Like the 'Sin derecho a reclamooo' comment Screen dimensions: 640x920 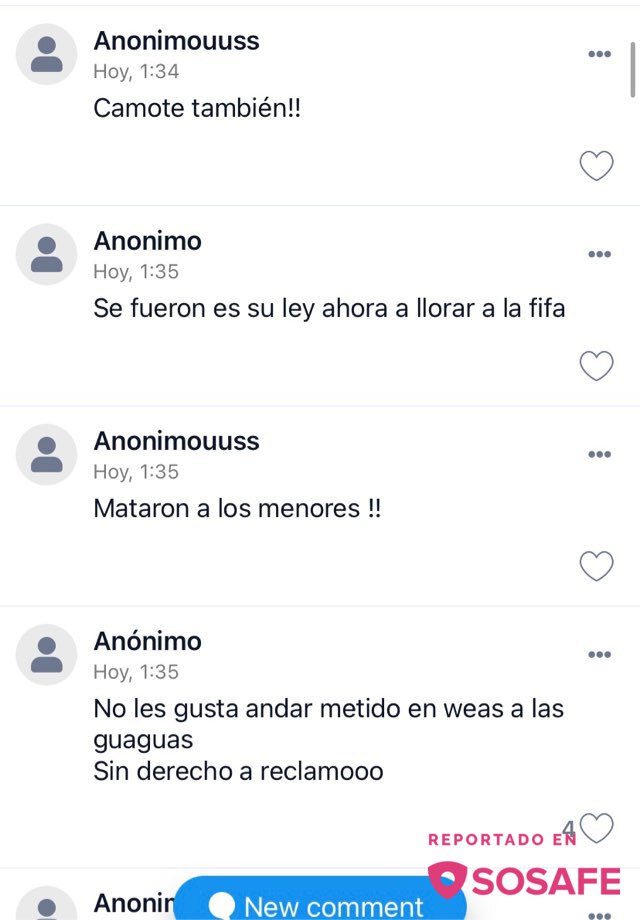(597, 827)
